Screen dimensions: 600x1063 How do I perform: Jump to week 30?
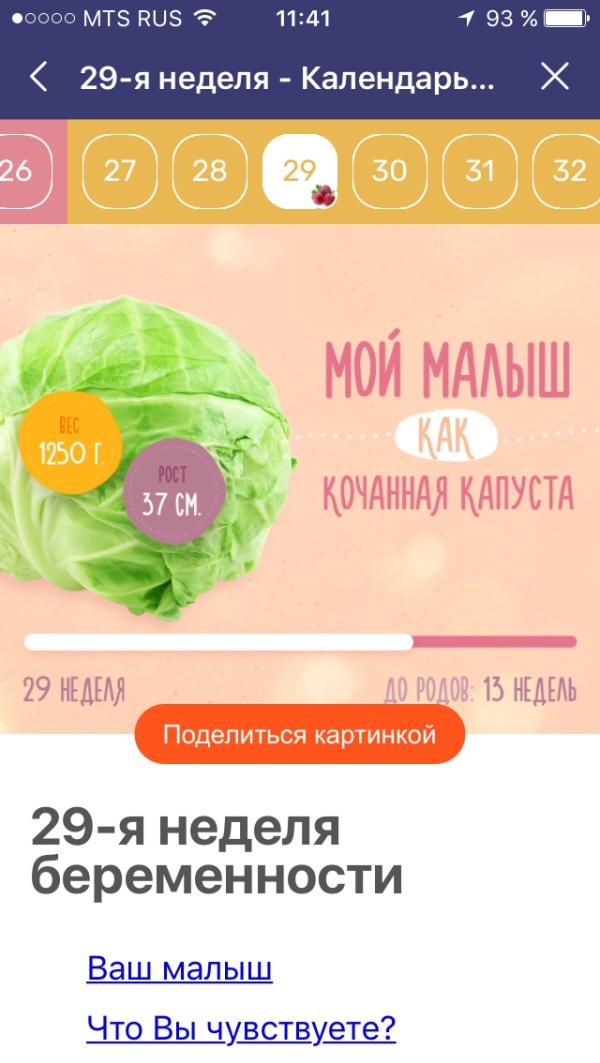(x=389, y=171)
